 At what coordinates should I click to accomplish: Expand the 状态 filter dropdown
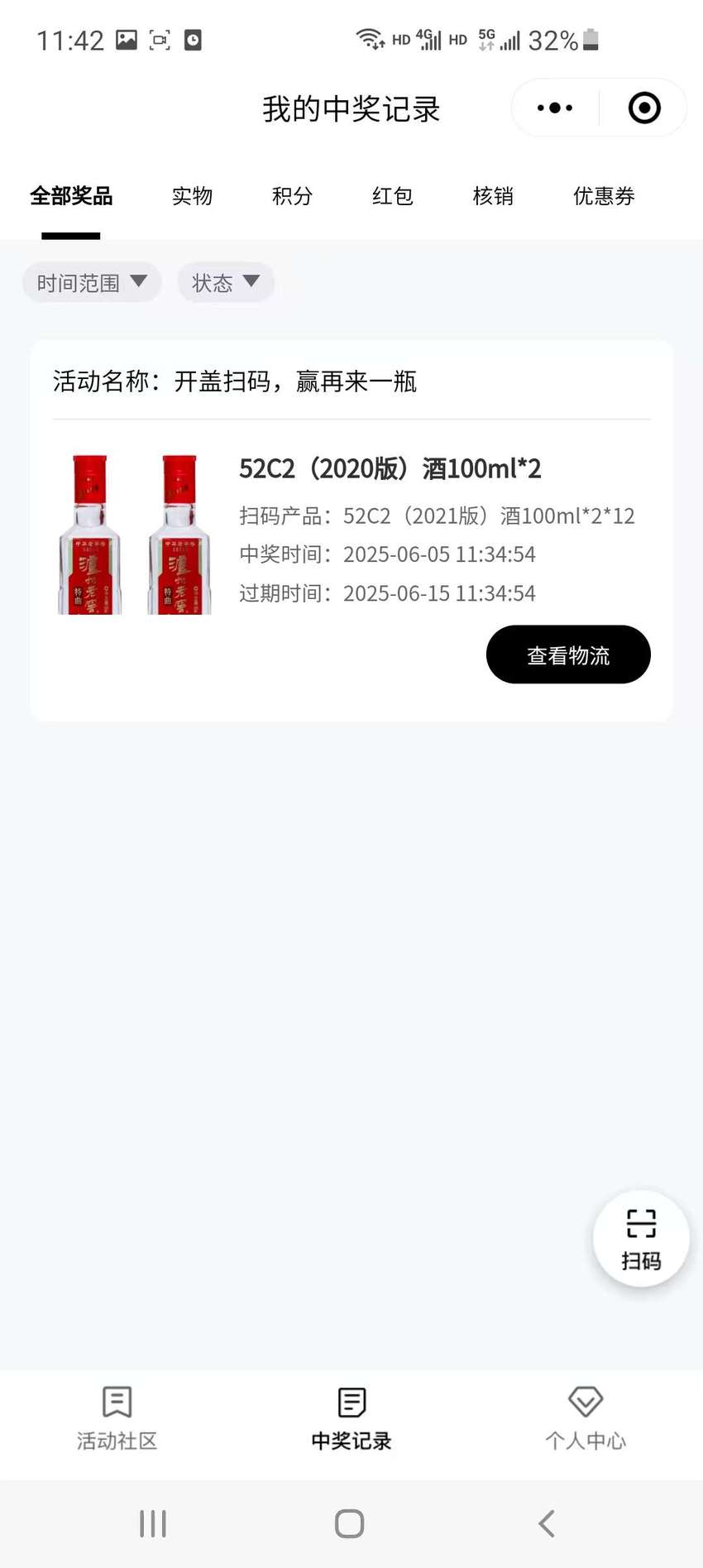tap(226, 283)
